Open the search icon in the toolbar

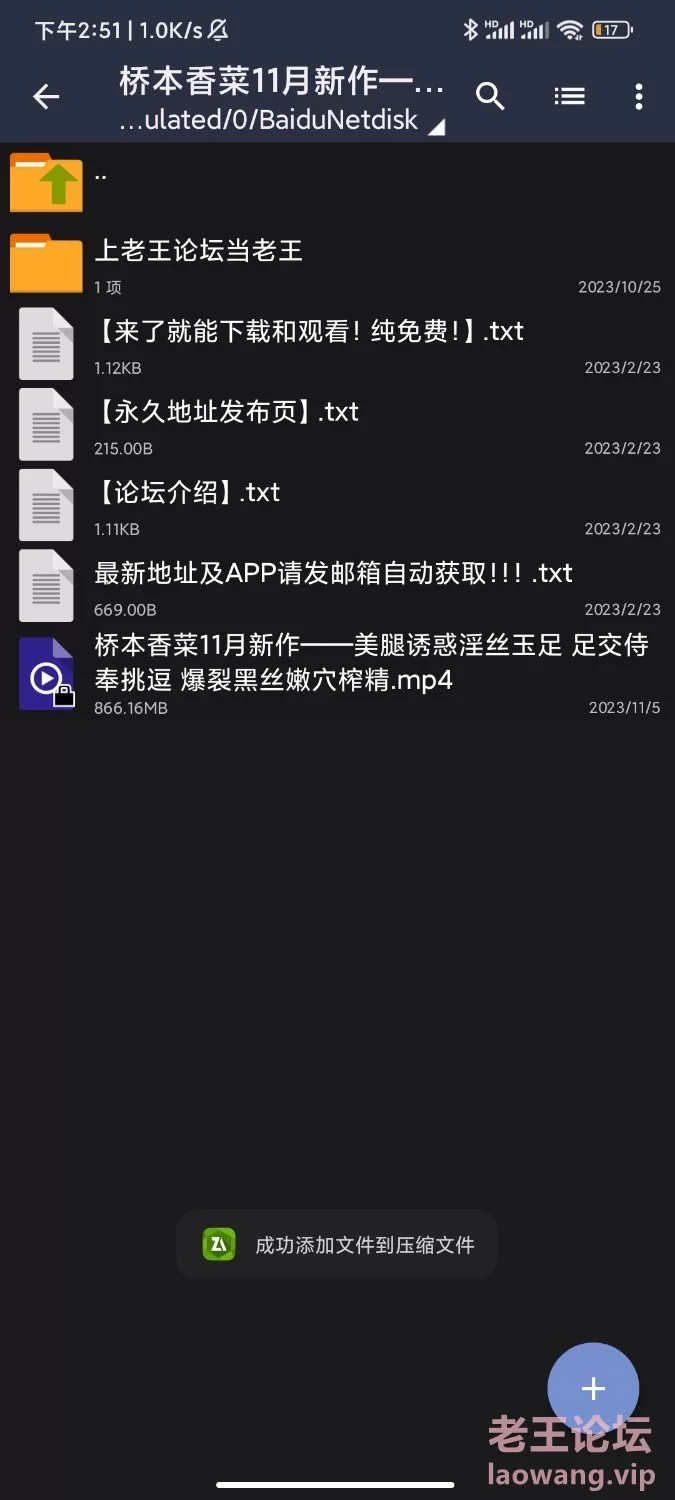click(490, 96)
